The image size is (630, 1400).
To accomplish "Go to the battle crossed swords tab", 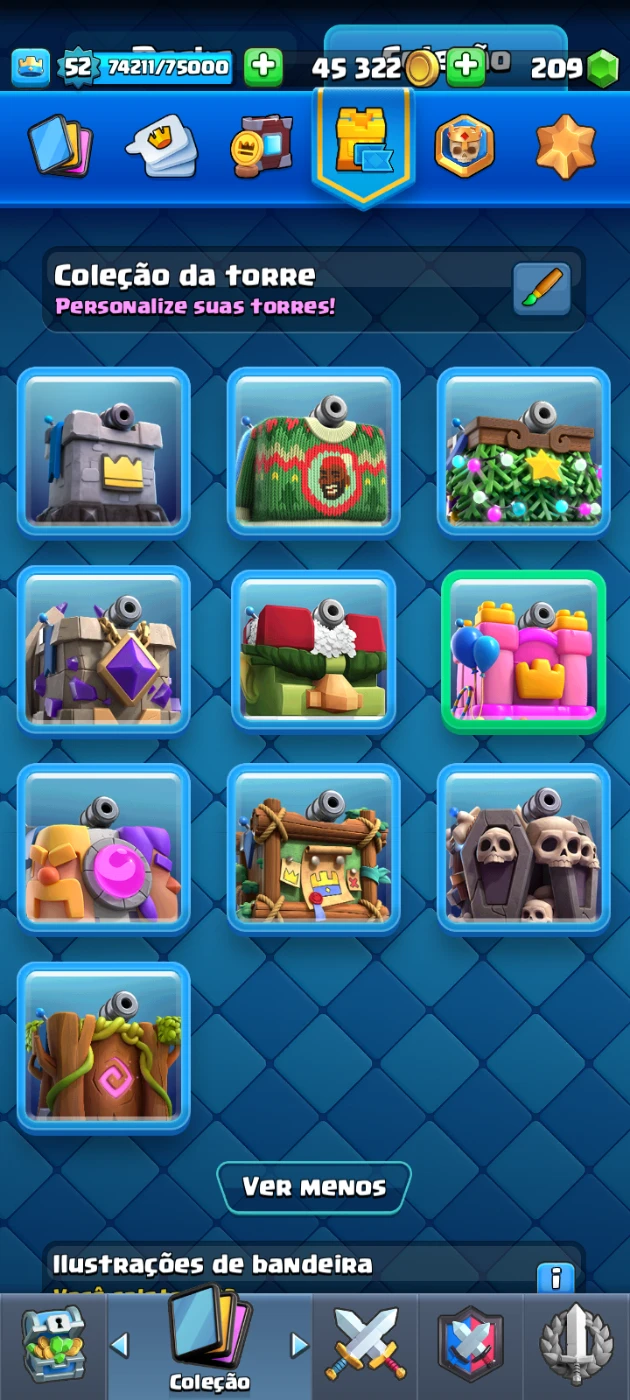I will coord(366,1343).
